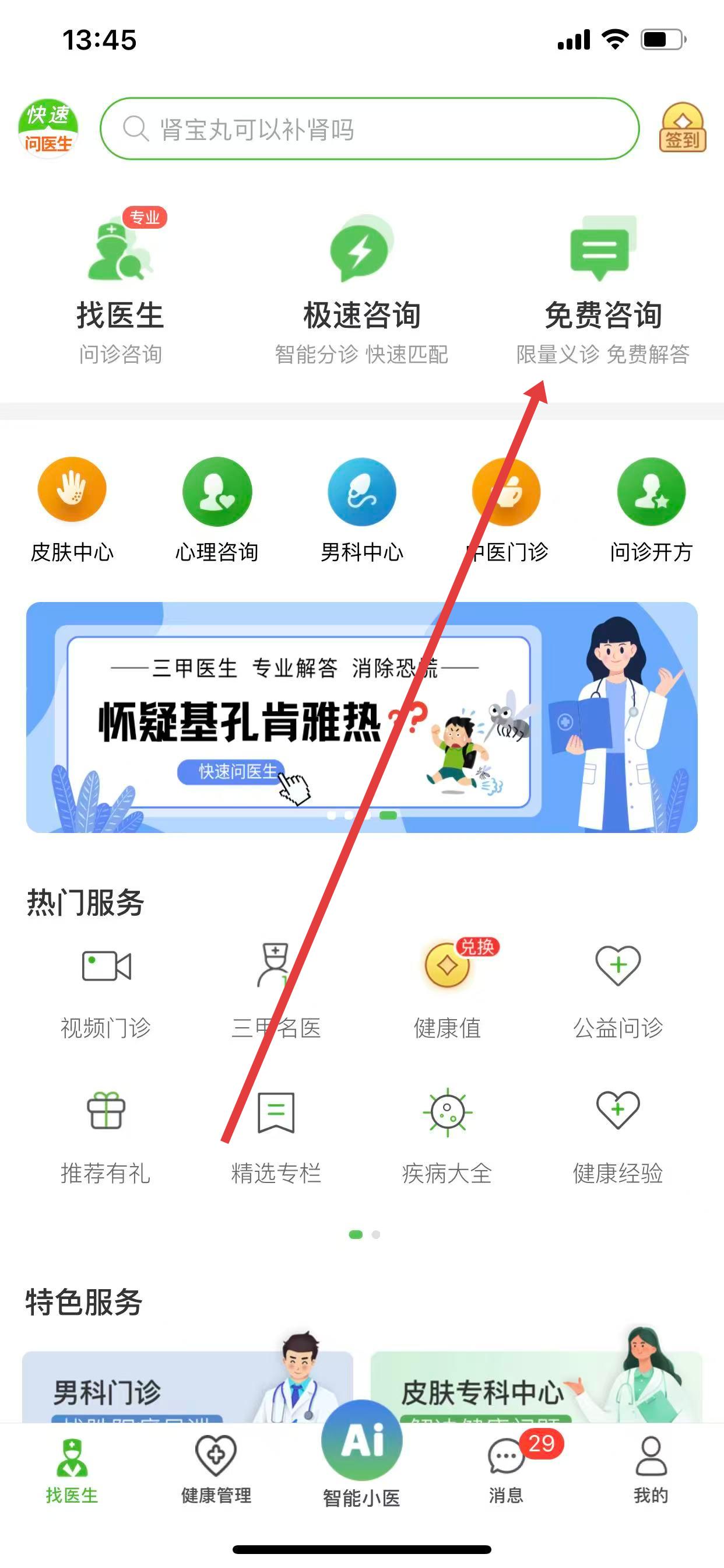Open 男科中心 department

(361, 509)
